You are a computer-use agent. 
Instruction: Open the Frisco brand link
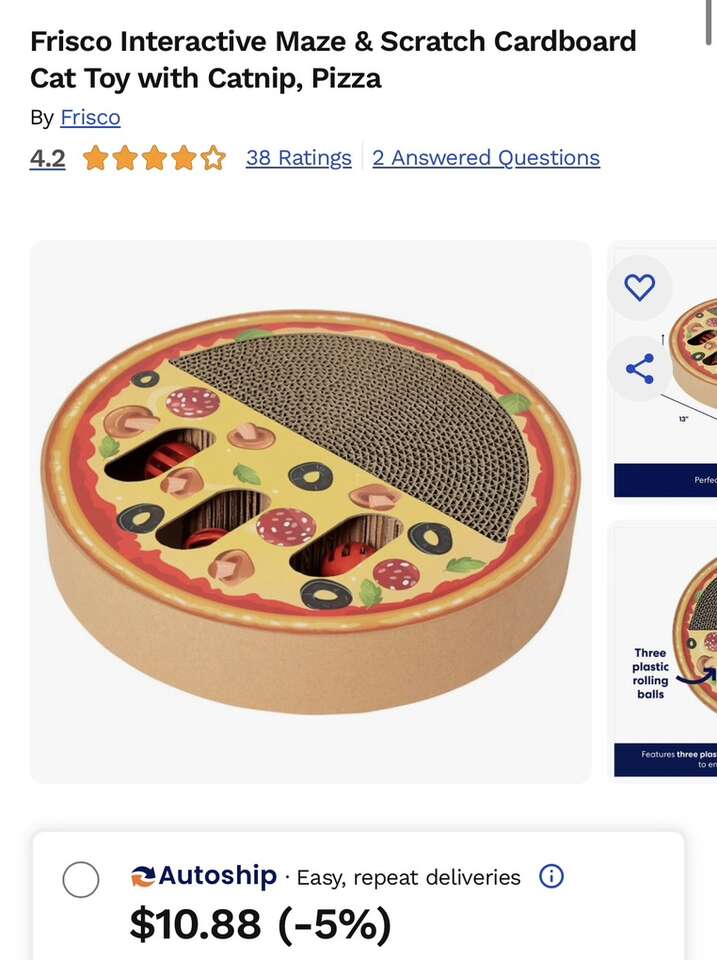click(x=90, y=118)
